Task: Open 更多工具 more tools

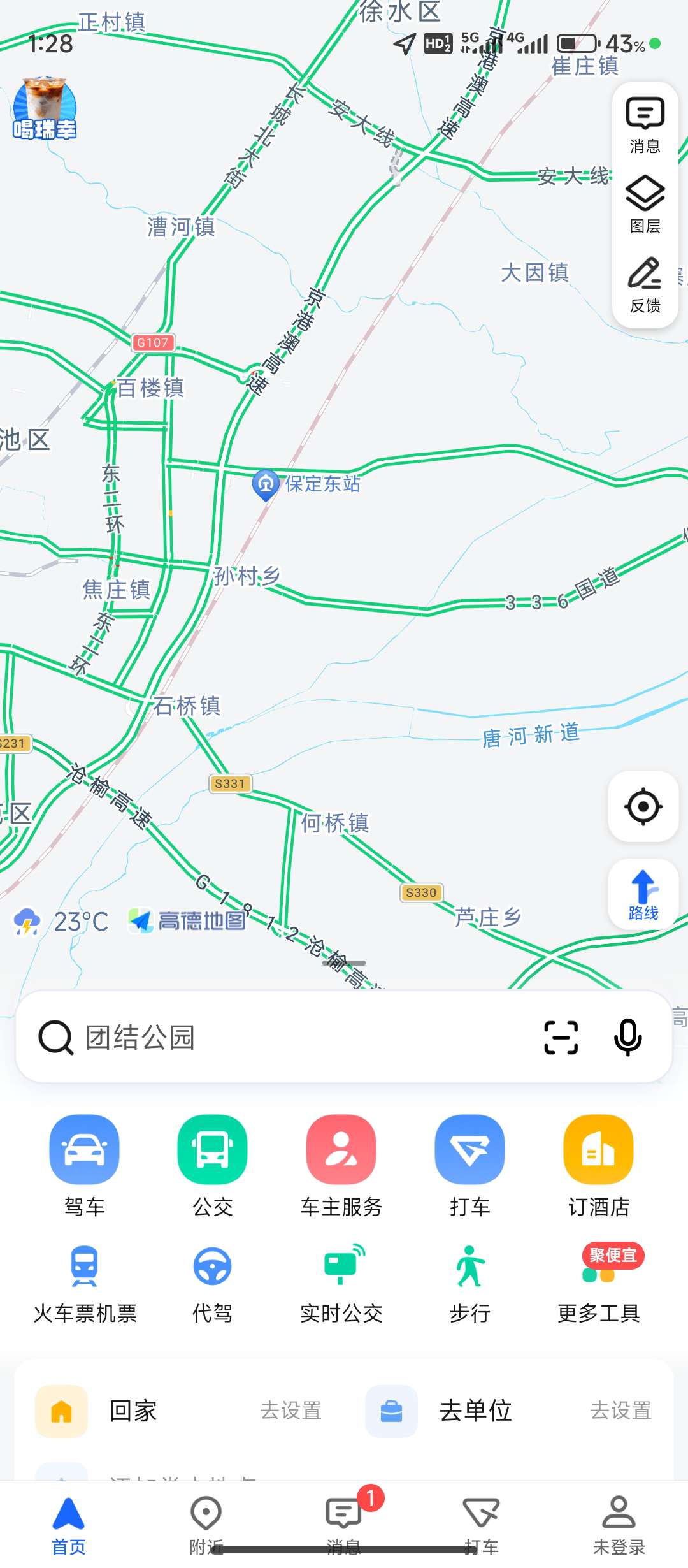Action: (x=598, y=1282)
